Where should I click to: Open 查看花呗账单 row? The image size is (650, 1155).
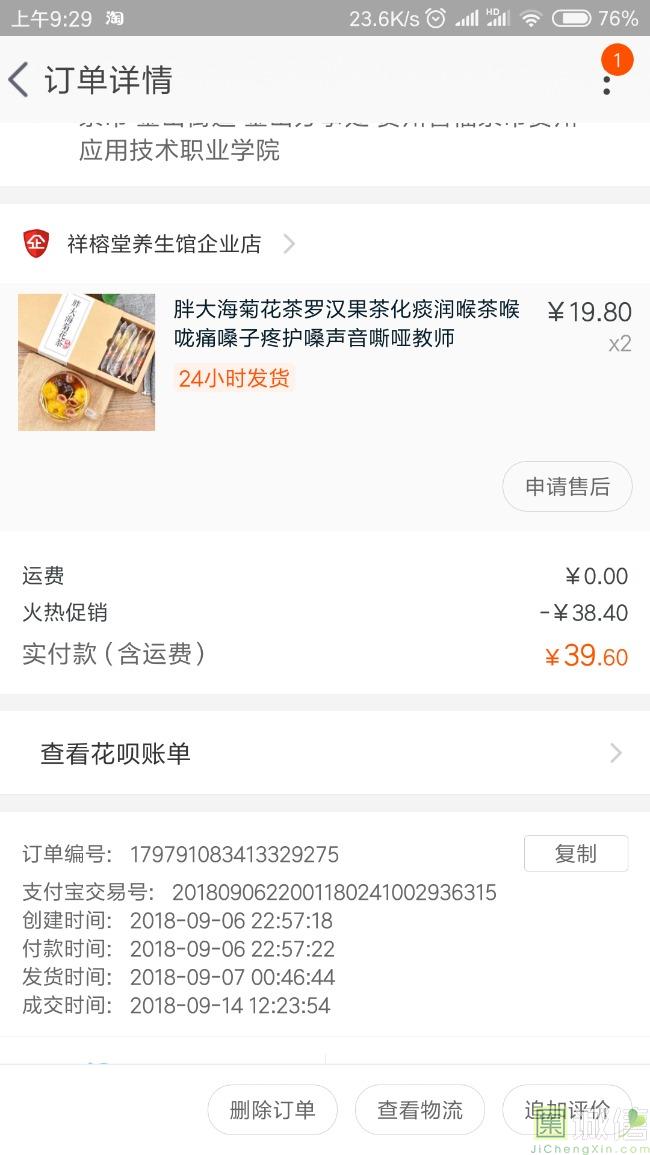pos(325,753)
